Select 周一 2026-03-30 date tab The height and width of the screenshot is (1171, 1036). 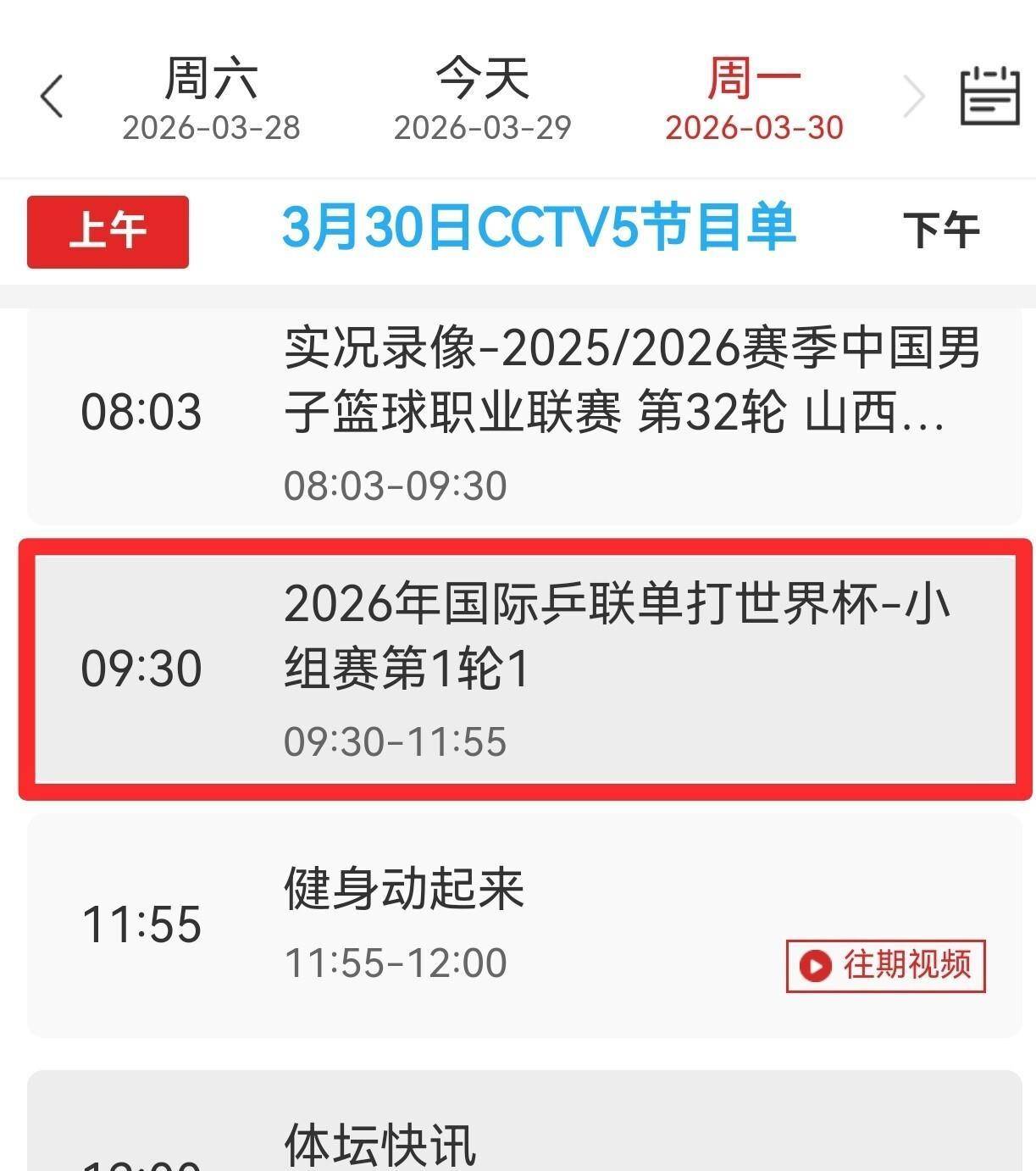(x=754, y=99)
